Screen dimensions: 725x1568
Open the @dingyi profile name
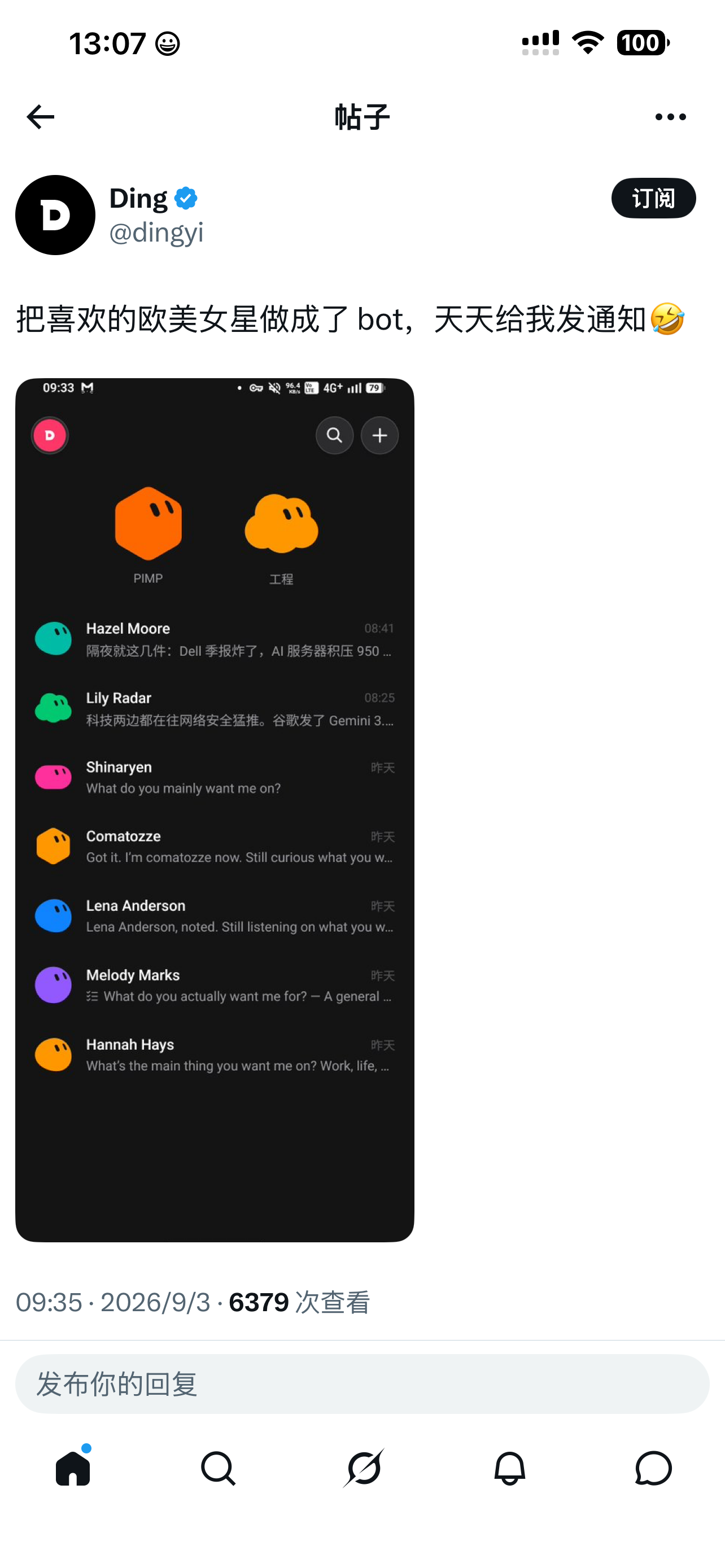click(156, 233)
